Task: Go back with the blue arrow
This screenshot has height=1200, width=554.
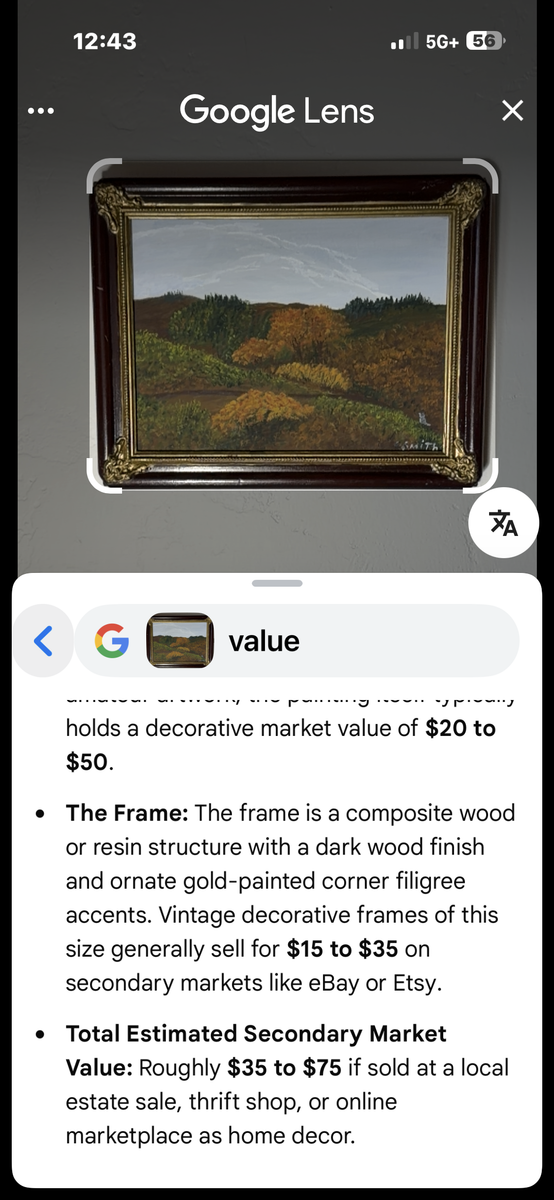Action: point(43,641)
